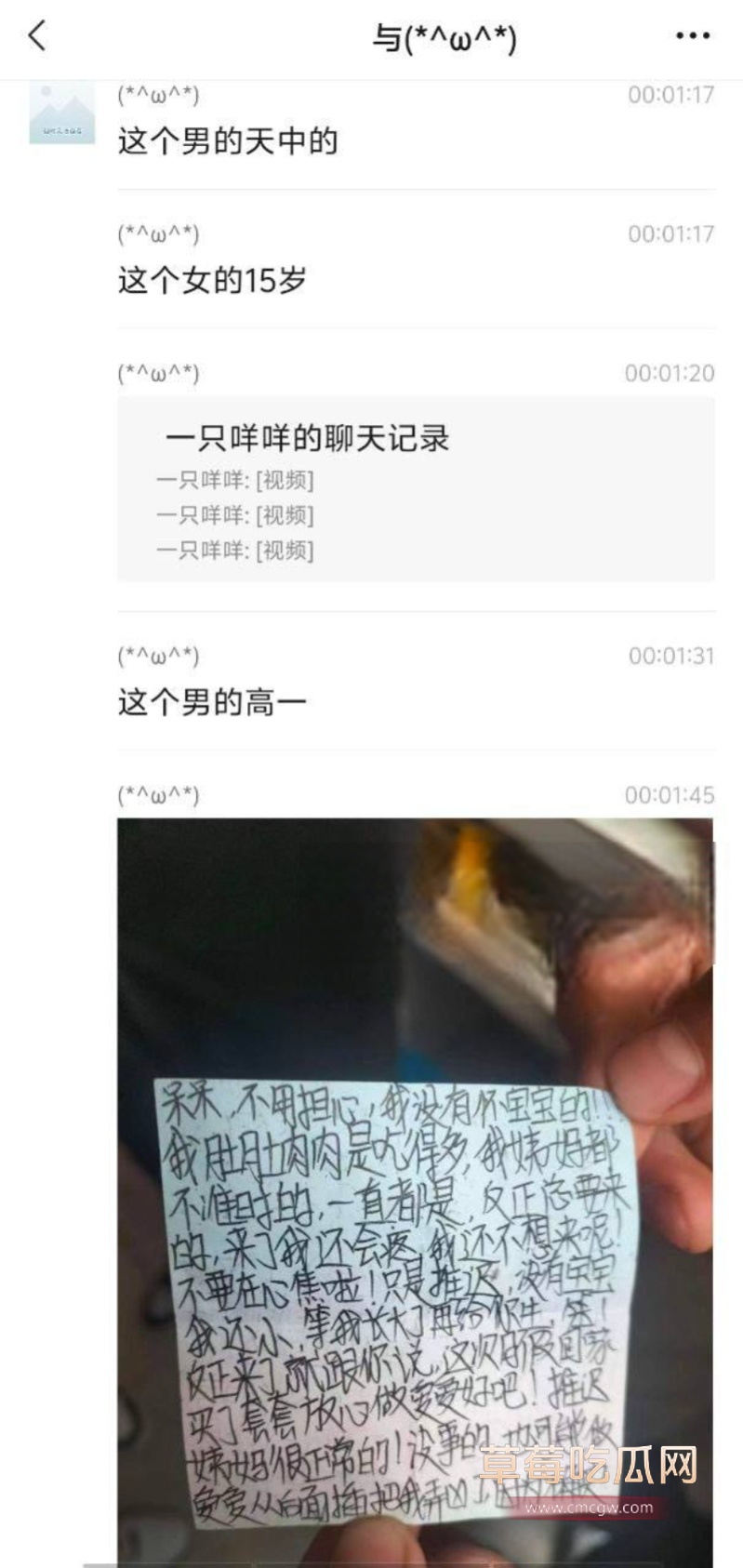
Task: Open the three-dot overflow menu
Action: click(692, 36)
